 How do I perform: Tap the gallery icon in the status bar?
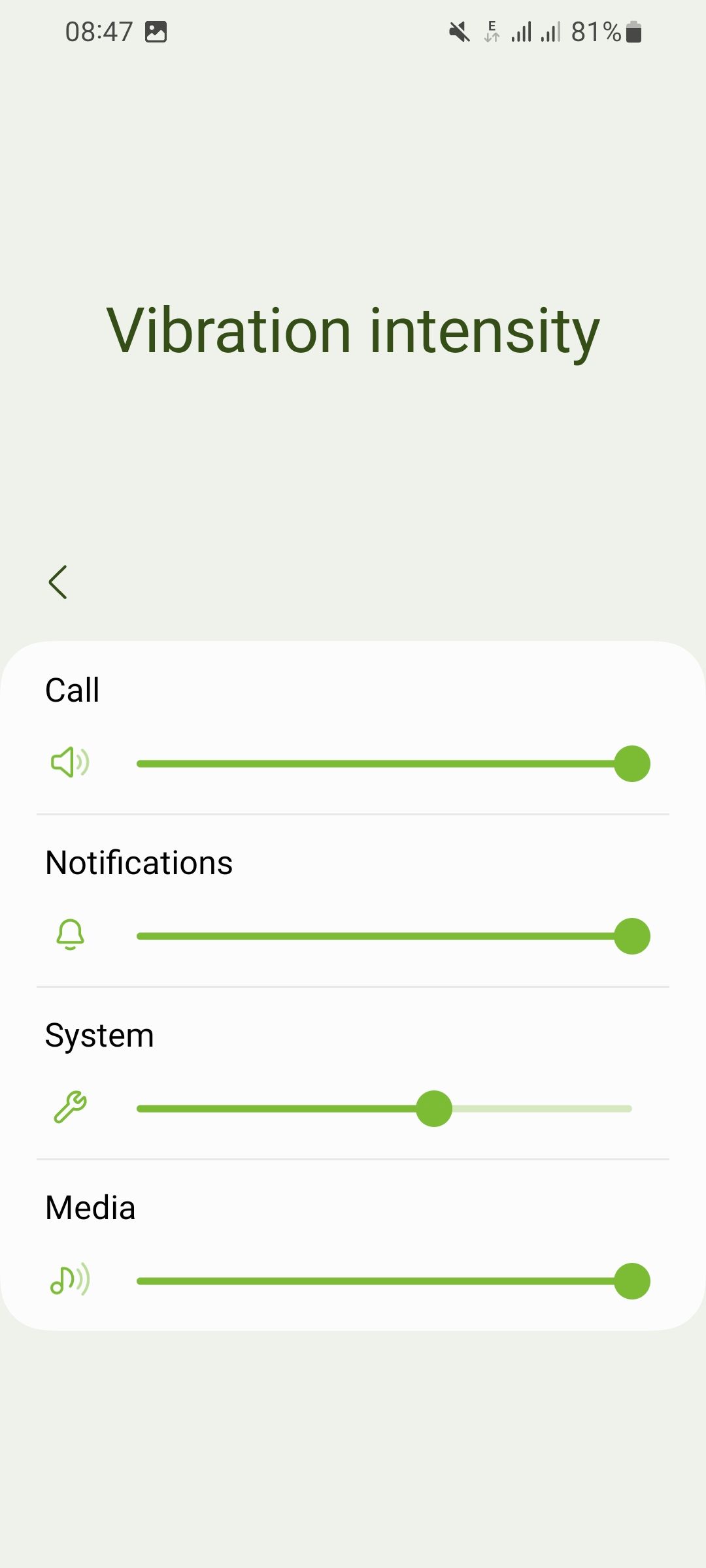click(x=157, y=31)
